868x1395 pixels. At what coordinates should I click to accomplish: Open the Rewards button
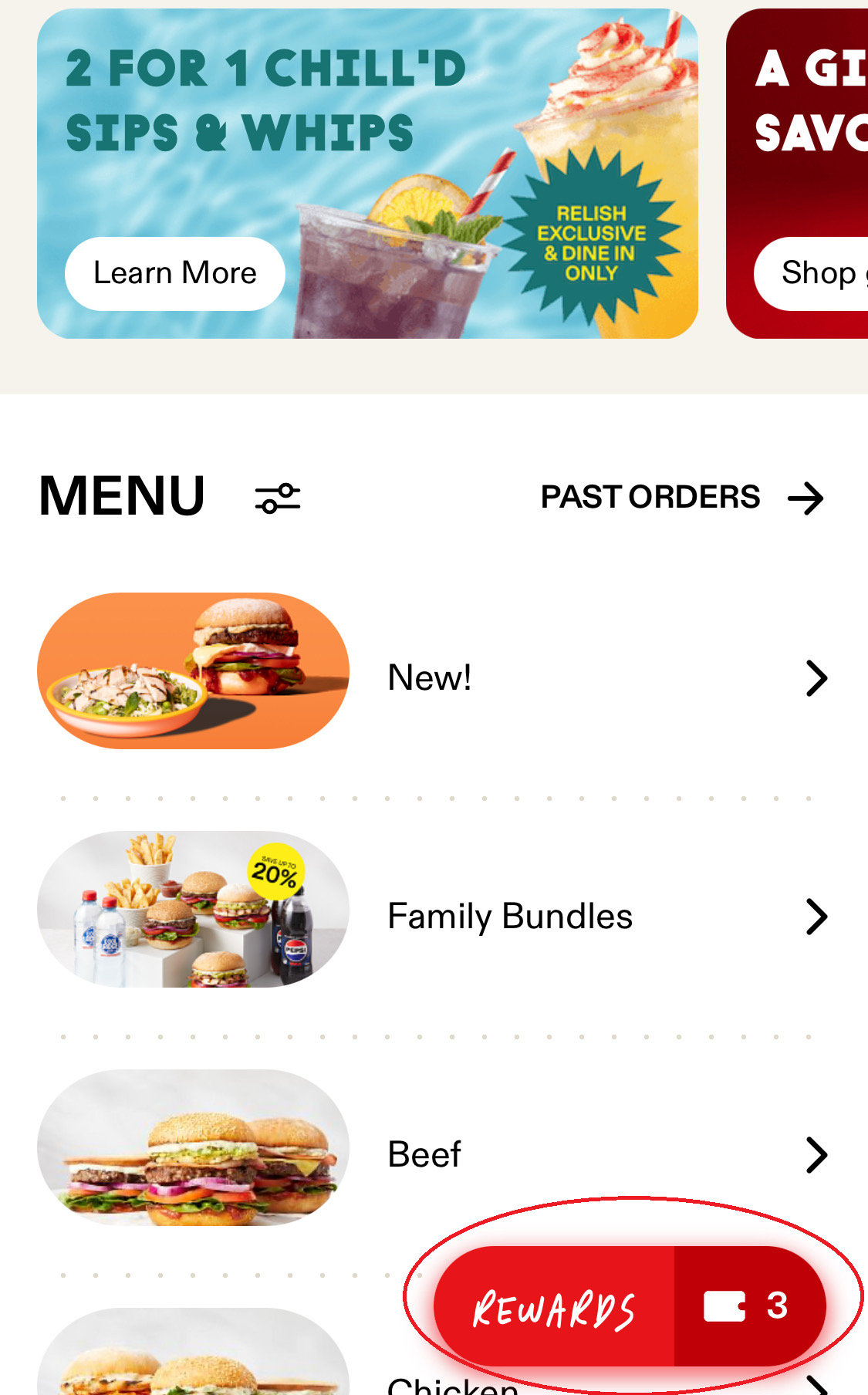[x=554, y=1306]
